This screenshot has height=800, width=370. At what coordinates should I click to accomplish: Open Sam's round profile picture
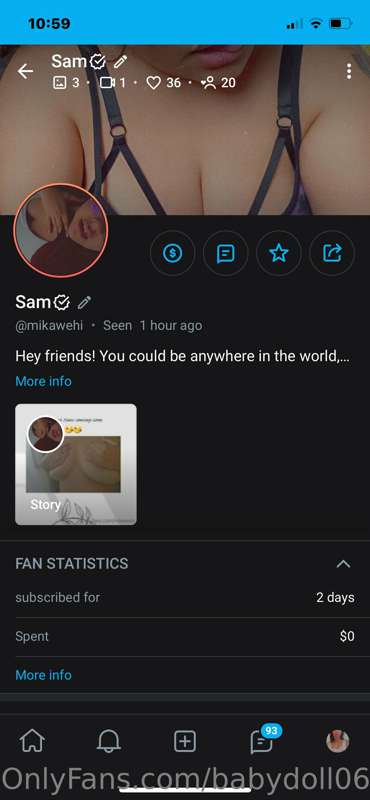tap(61, 231)
